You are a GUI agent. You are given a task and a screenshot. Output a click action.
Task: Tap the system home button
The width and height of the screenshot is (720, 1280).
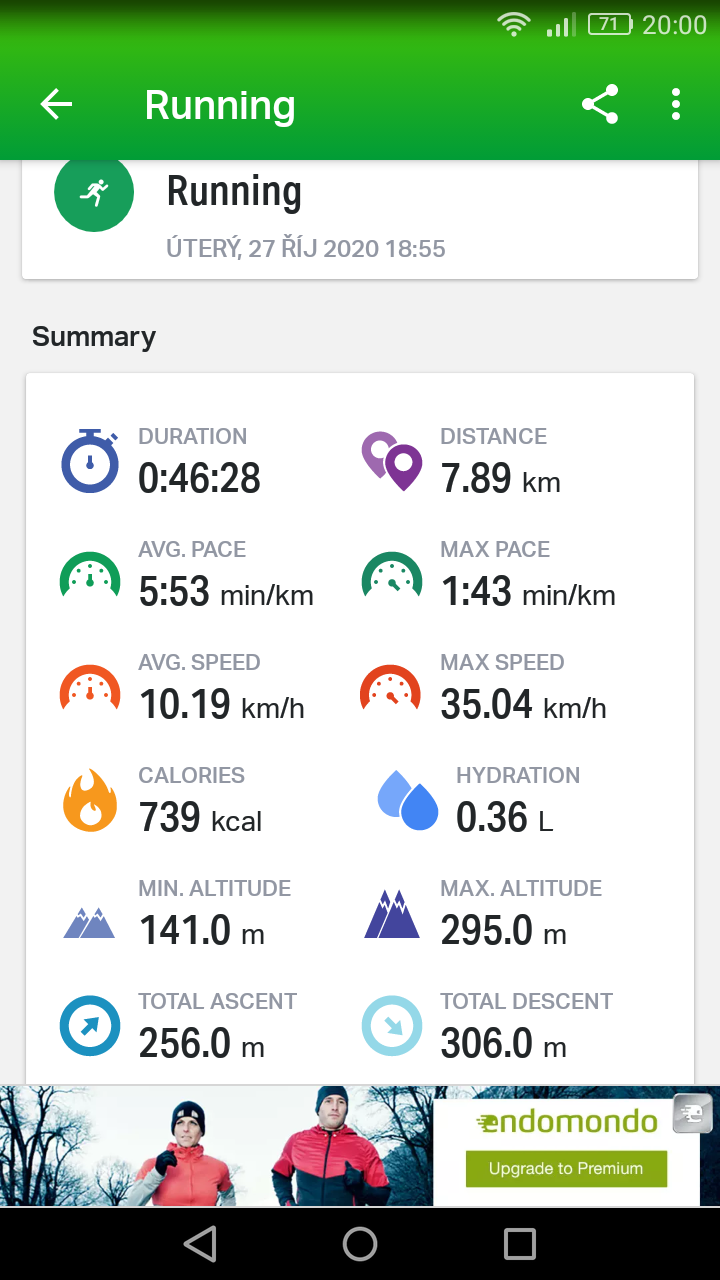point(360,1244)
